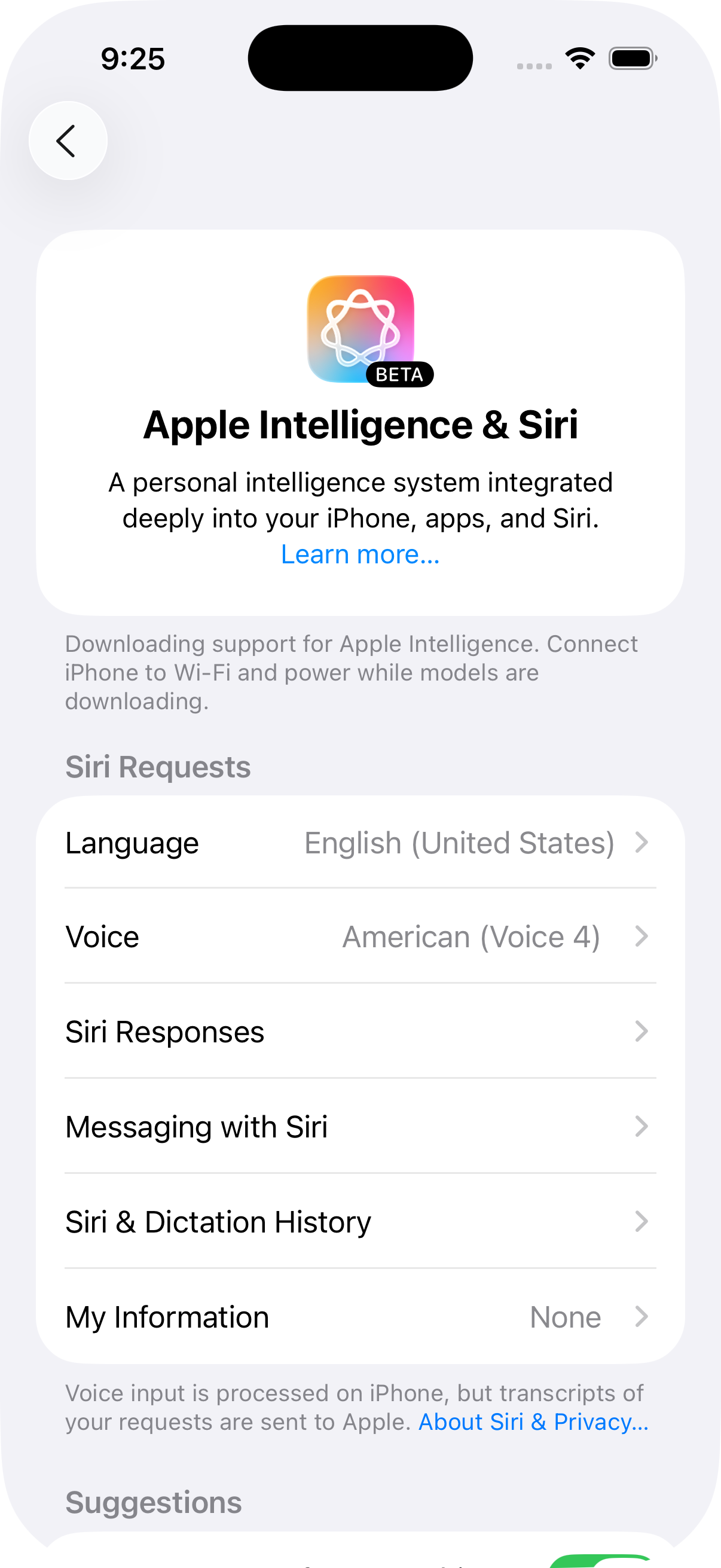Go back using the back arrow
Viewport: 721px width, 1568px height.
pyautogui.click(x=68, y=141)
